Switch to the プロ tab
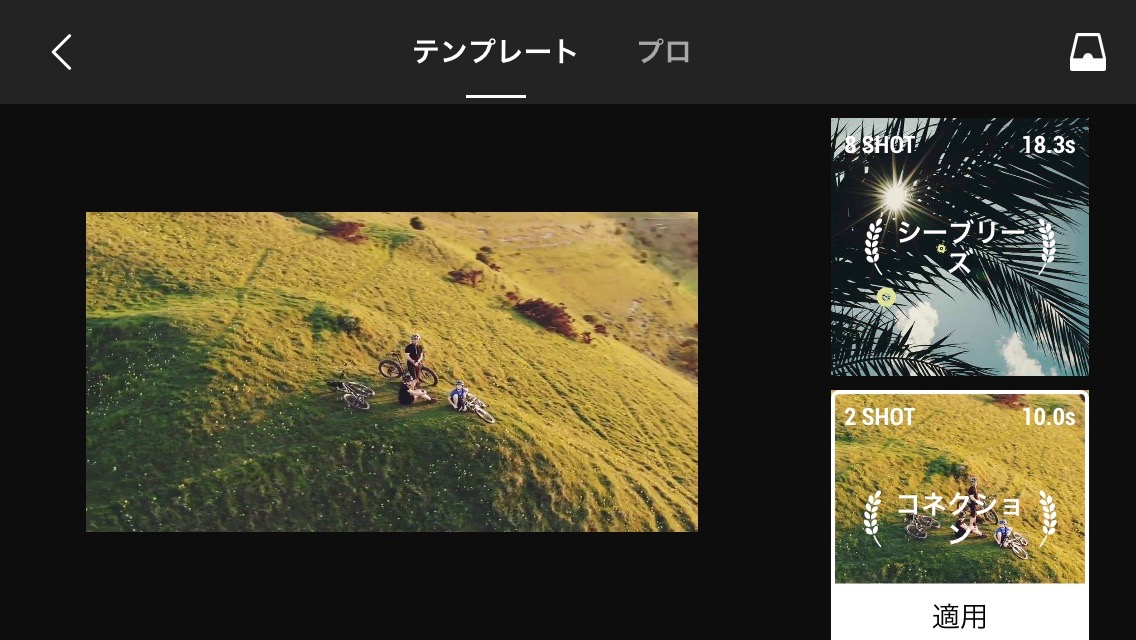1136x640 pixels. click(664, 52)
